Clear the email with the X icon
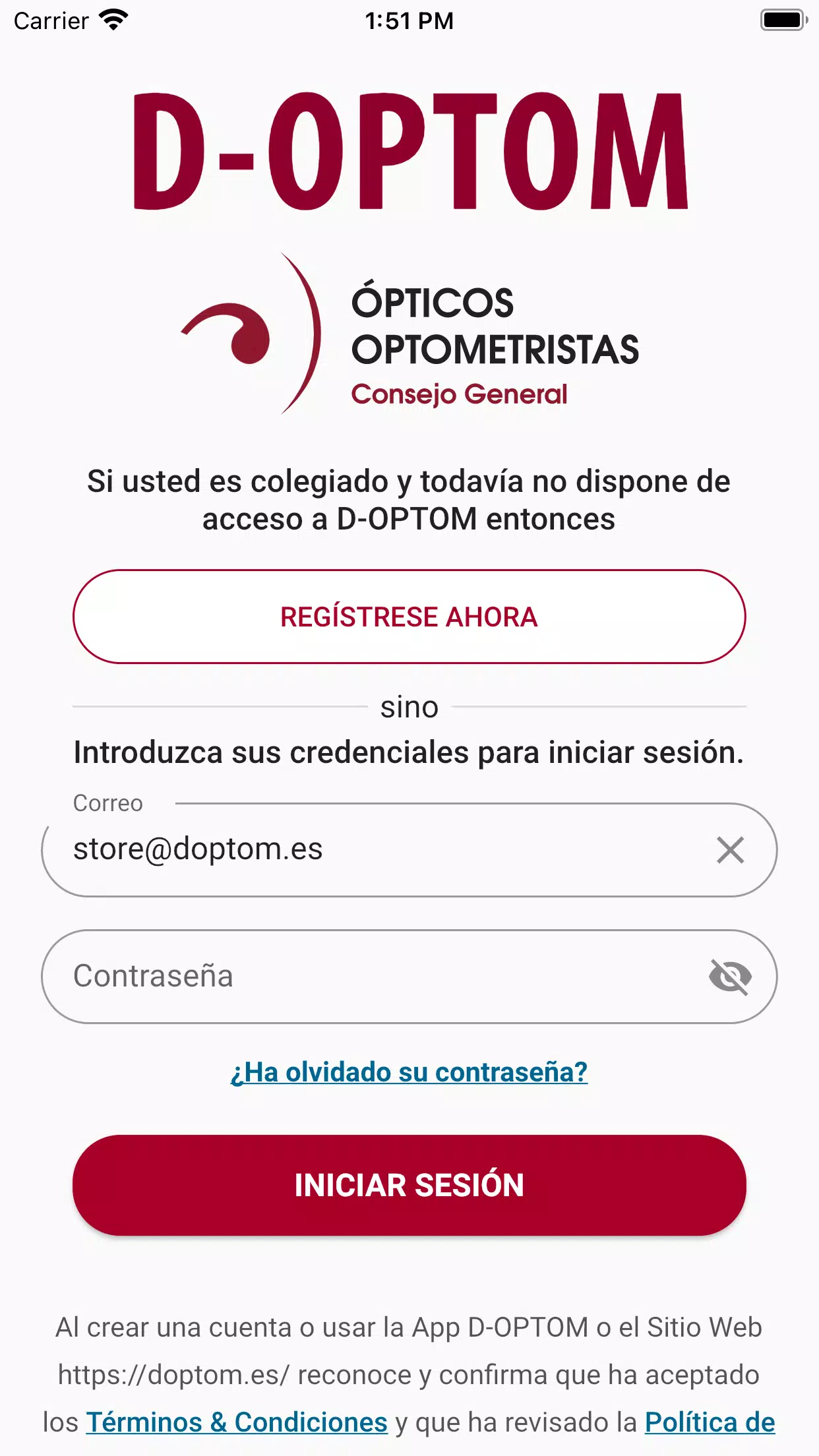The width and height of the screenshot is (819, 1456). [x=730, y=850]
